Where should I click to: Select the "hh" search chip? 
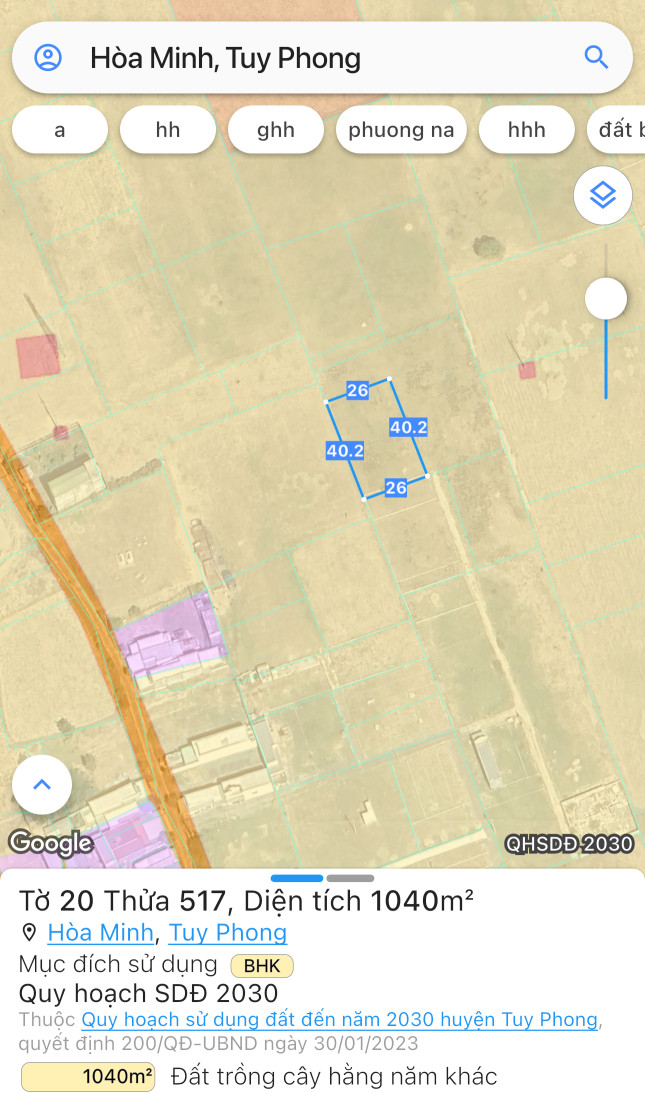pos(168,130)
